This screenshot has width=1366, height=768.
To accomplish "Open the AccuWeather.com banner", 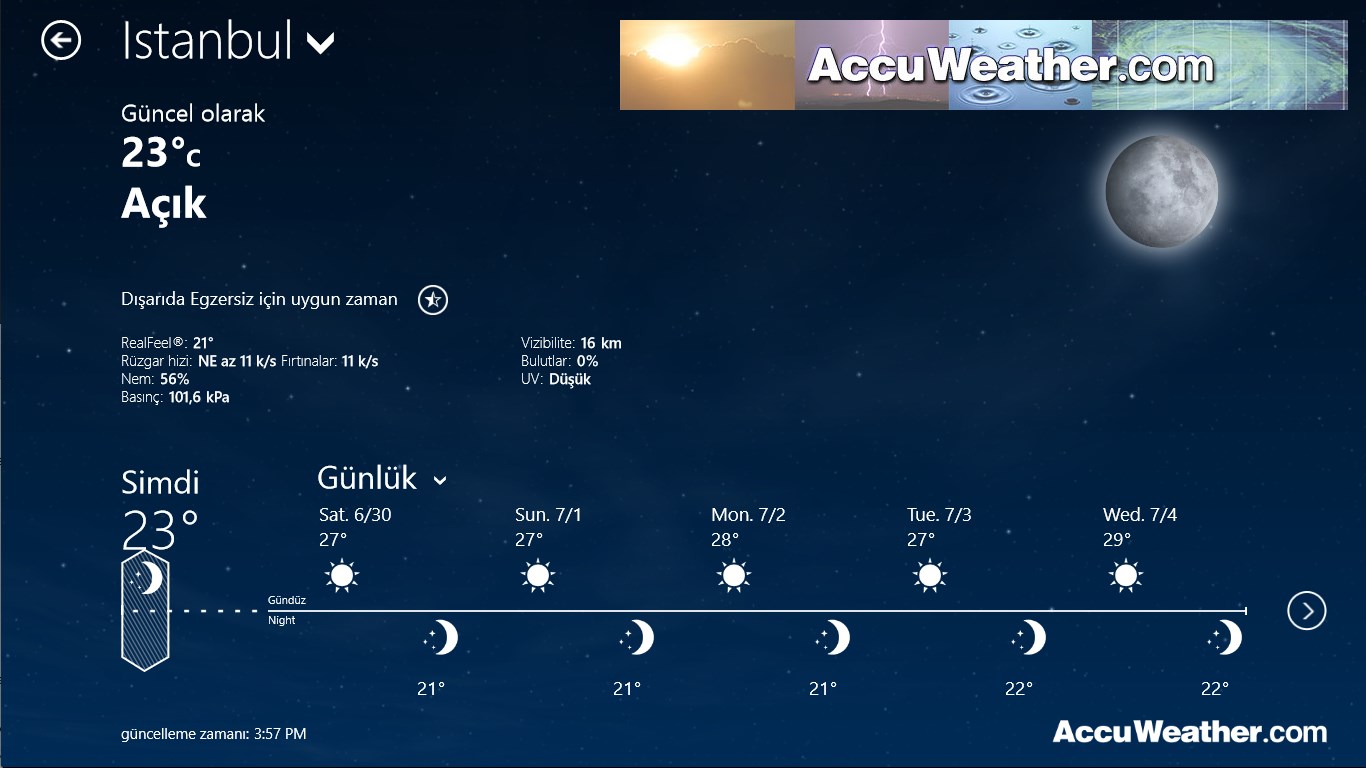I will [x=983, y=65].
